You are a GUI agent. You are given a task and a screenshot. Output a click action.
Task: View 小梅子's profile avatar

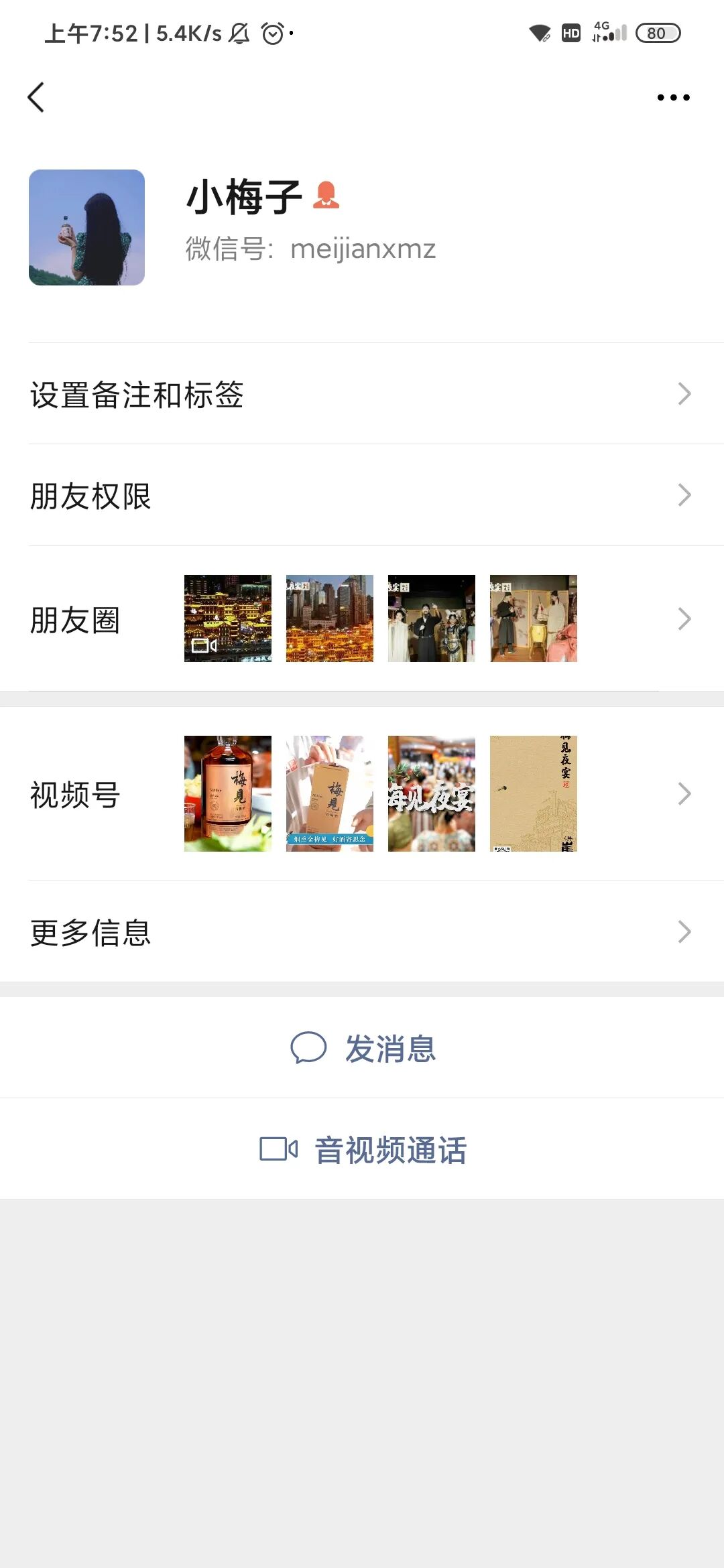pyautogui.click(x=87, y=228)
